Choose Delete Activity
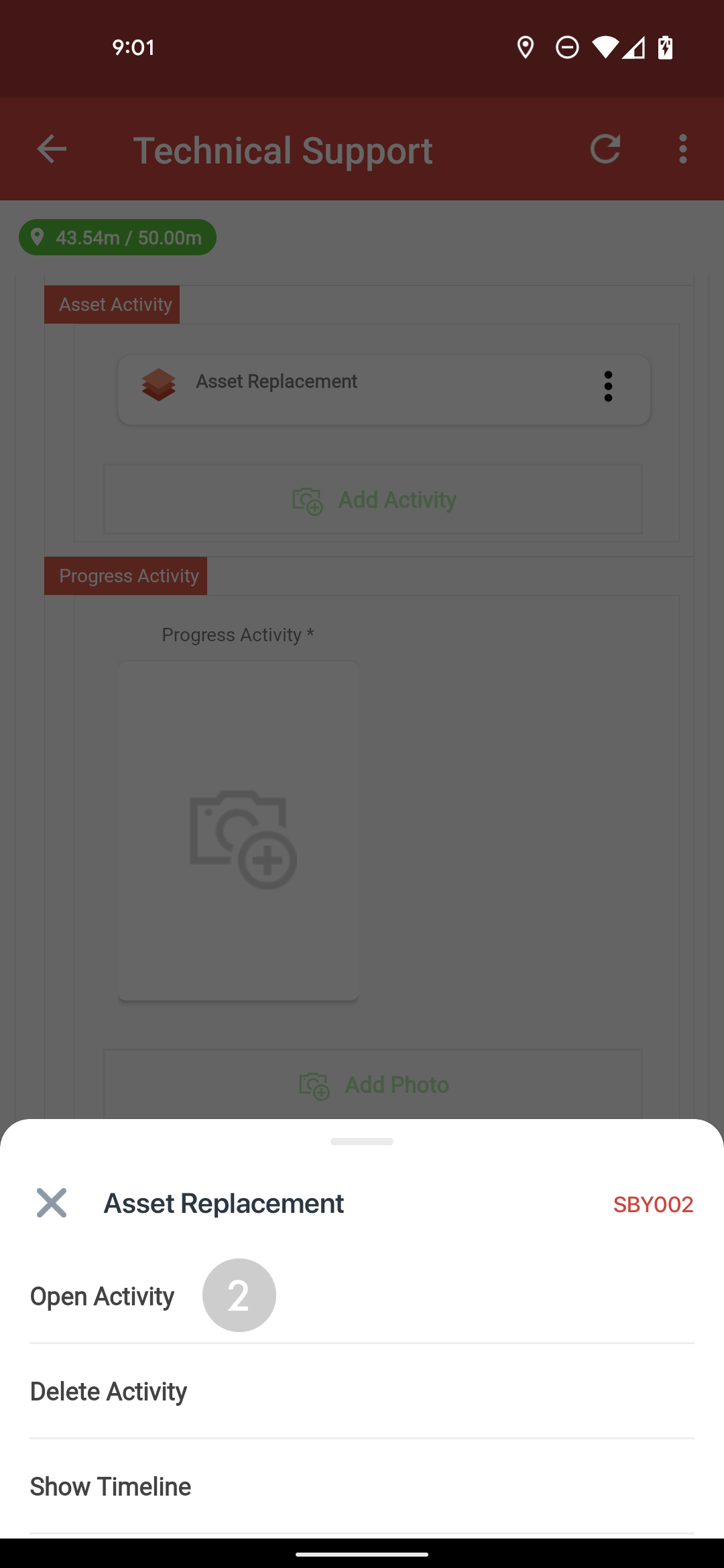The width and height of the screenshot is (724, 1568). [x=109, y=1391]
